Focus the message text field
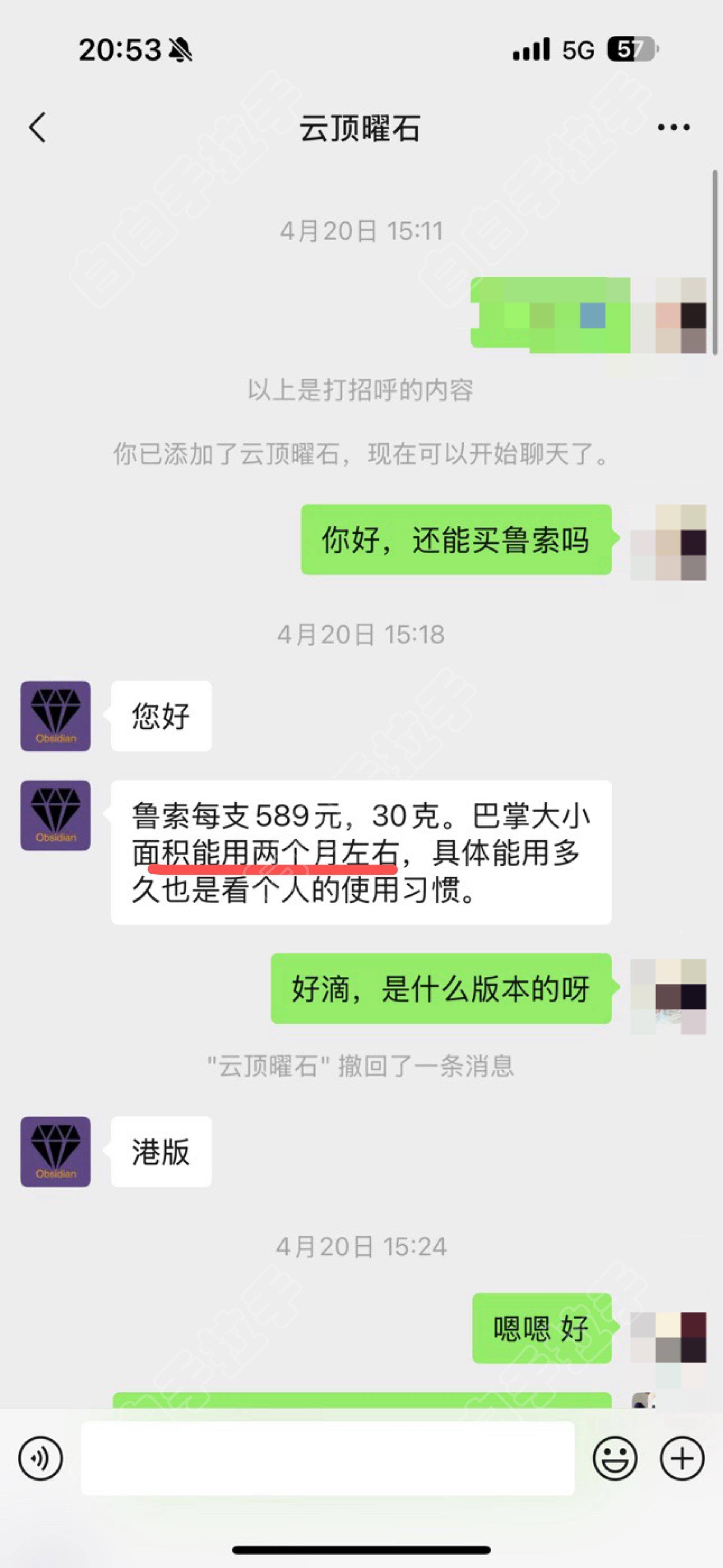 [327, 1458]
